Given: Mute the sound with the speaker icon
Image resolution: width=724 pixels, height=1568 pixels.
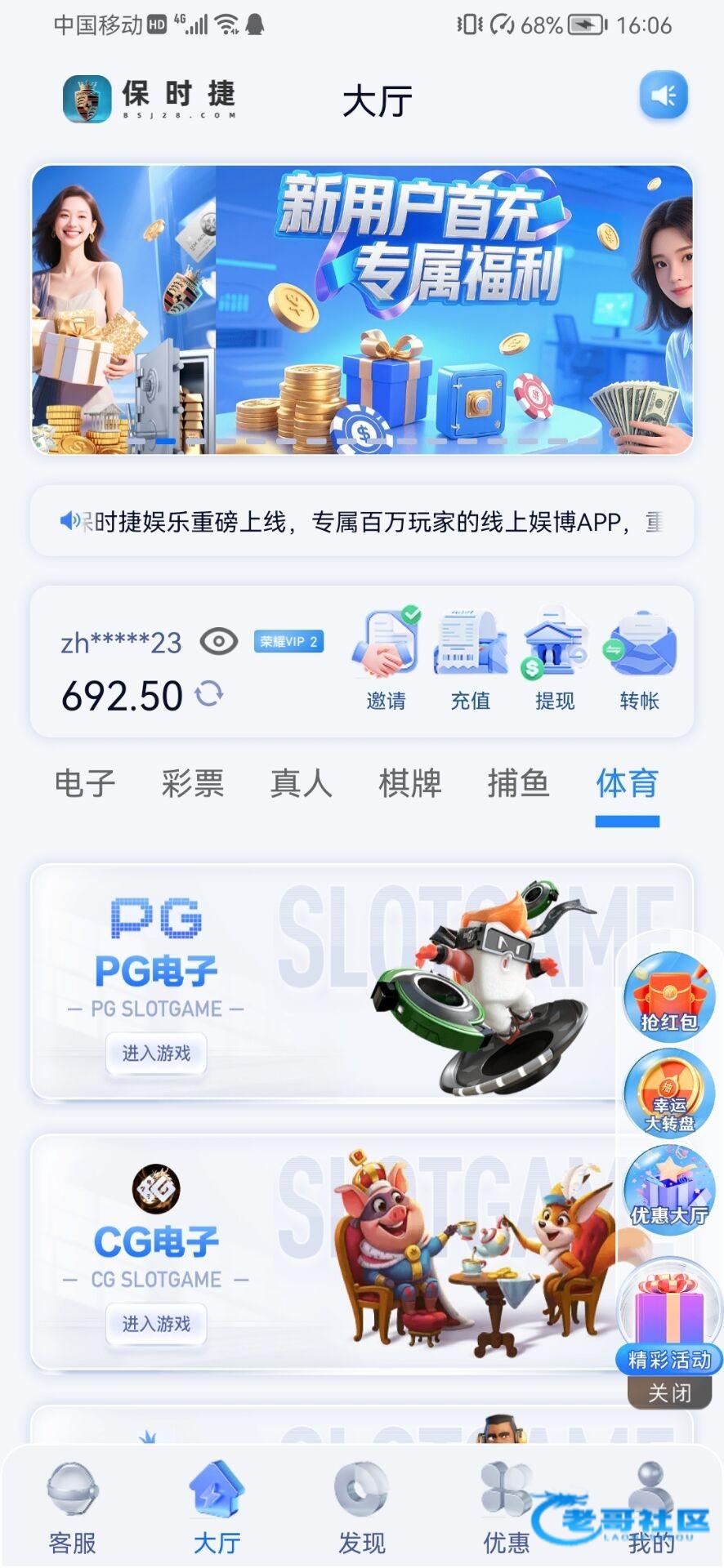Looking at the screenshot, I should click(663, 96).
